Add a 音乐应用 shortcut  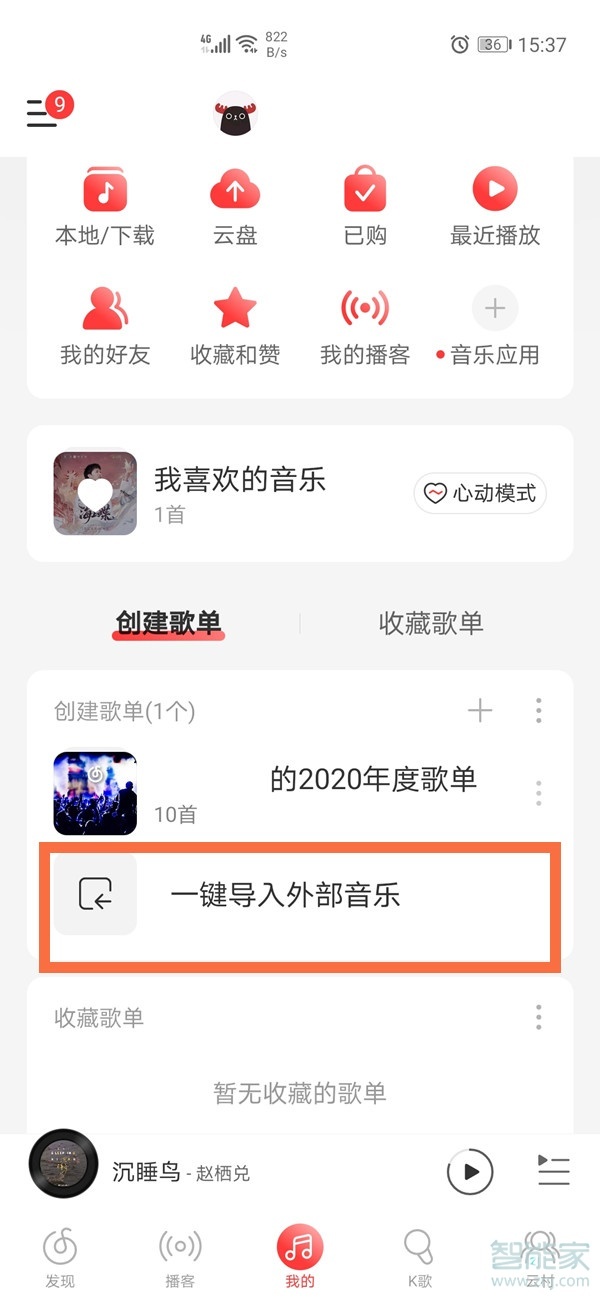(x=495, y=325)
